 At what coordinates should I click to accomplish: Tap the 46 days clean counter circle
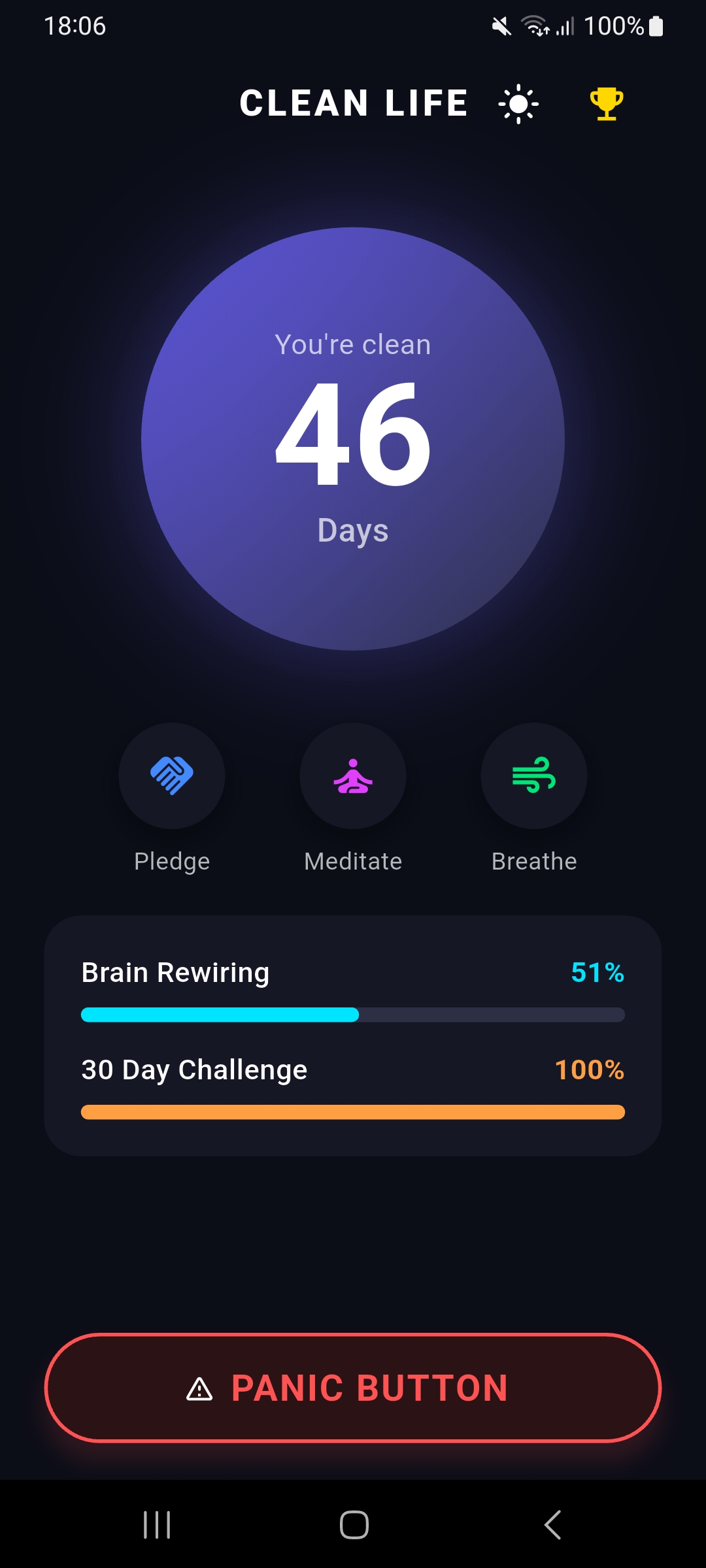(x=353, y=438)
